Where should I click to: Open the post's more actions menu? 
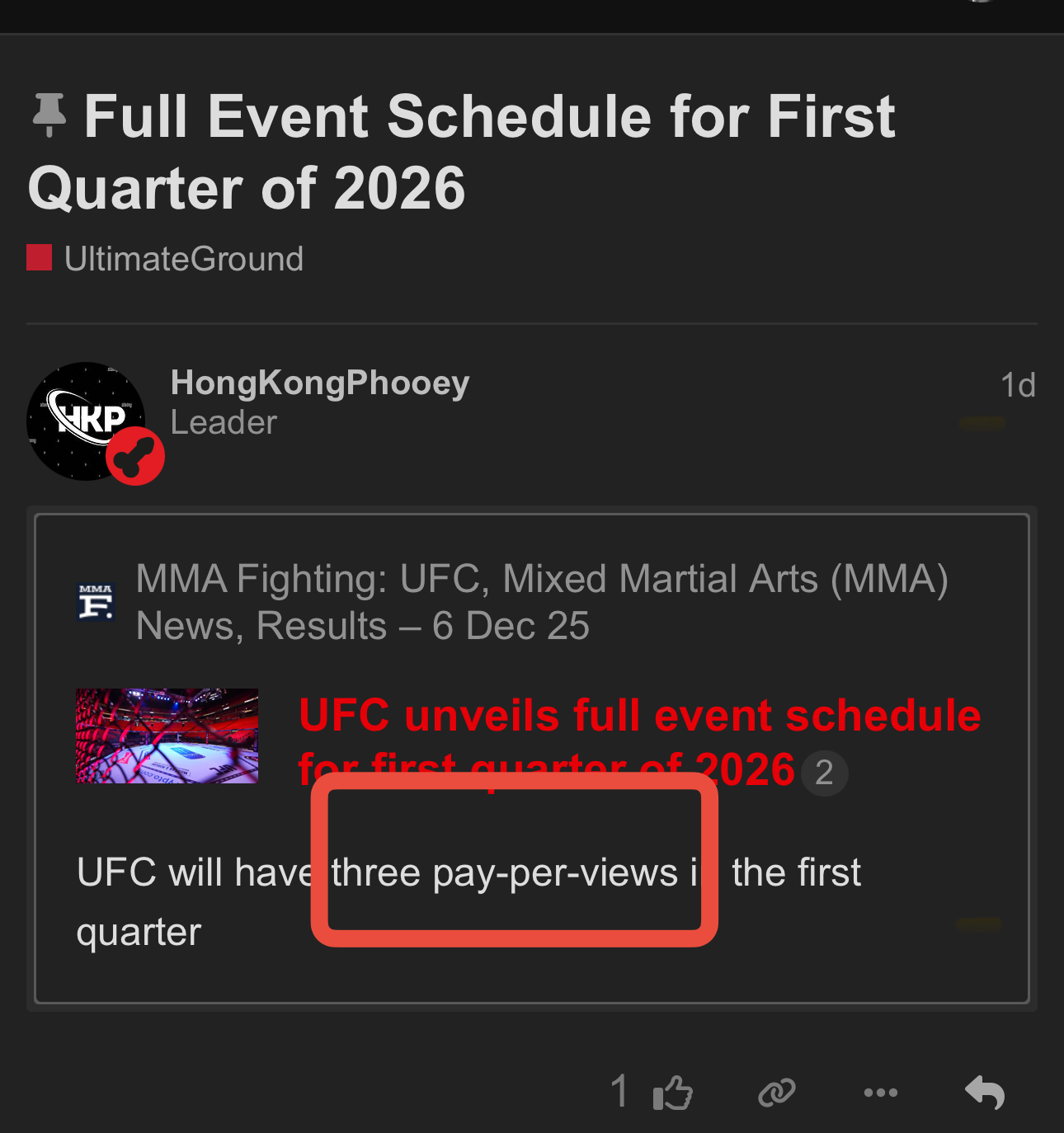coord(880,1093)
